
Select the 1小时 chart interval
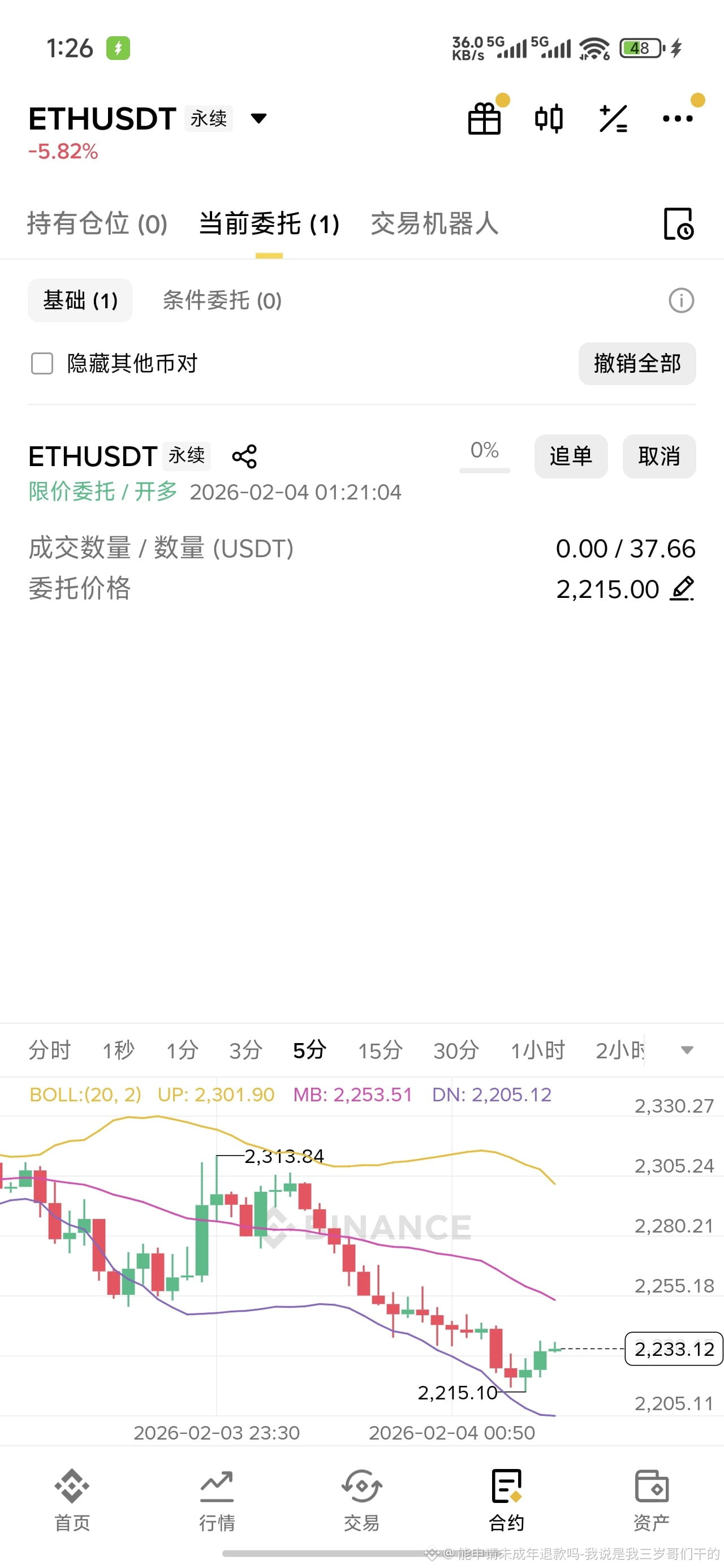538,1050
